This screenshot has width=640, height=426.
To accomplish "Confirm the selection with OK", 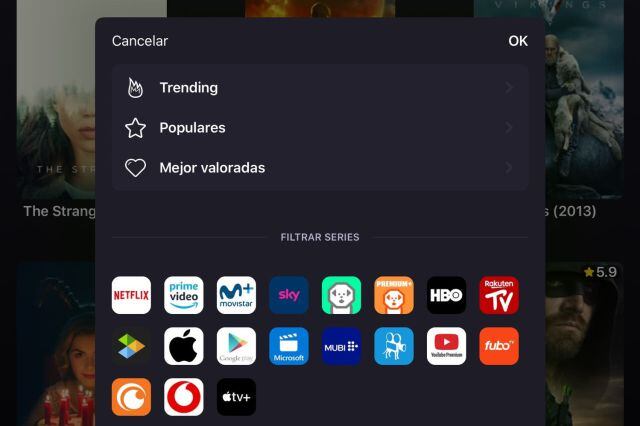I will [517, 41].
